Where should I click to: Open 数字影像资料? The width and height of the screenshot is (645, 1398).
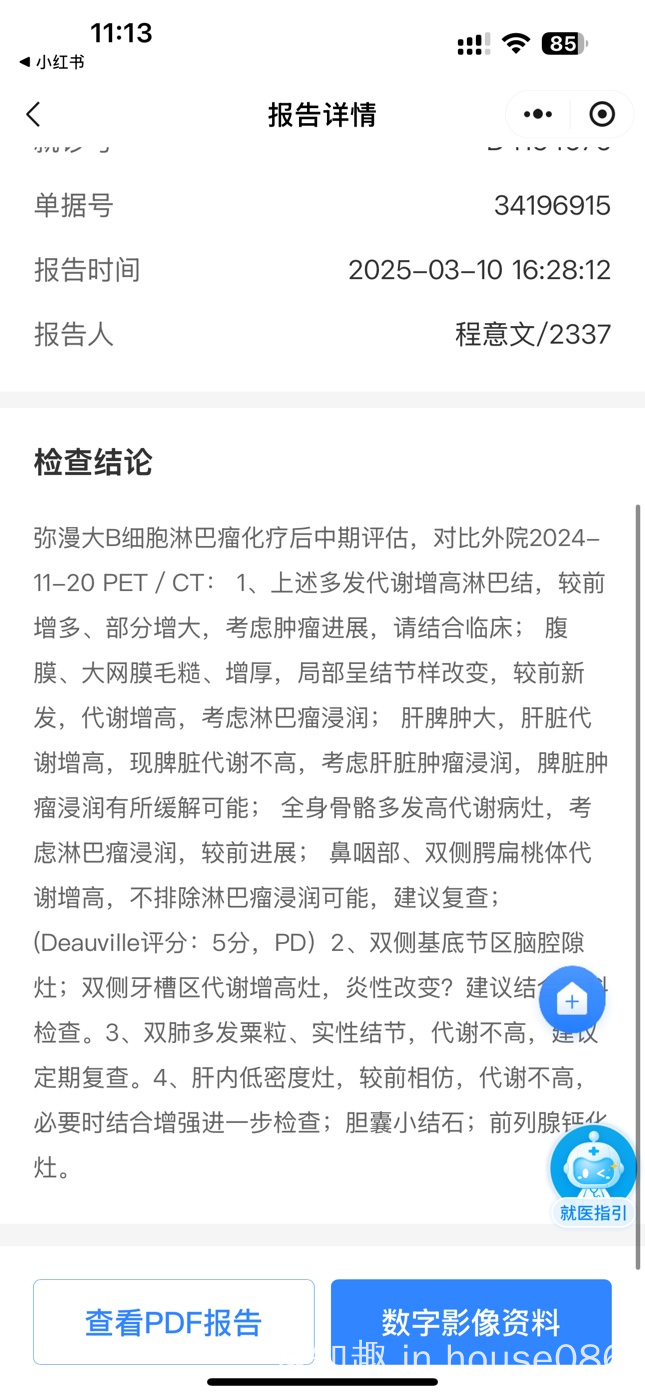[x=471, y=1322]
